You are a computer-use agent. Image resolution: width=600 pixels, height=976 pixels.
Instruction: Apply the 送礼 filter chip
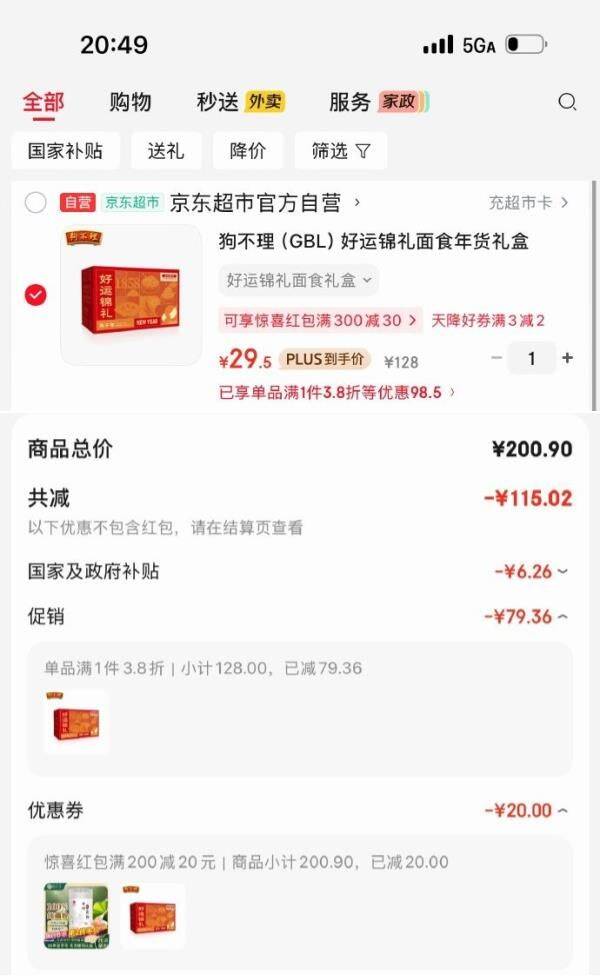(166, 151)
